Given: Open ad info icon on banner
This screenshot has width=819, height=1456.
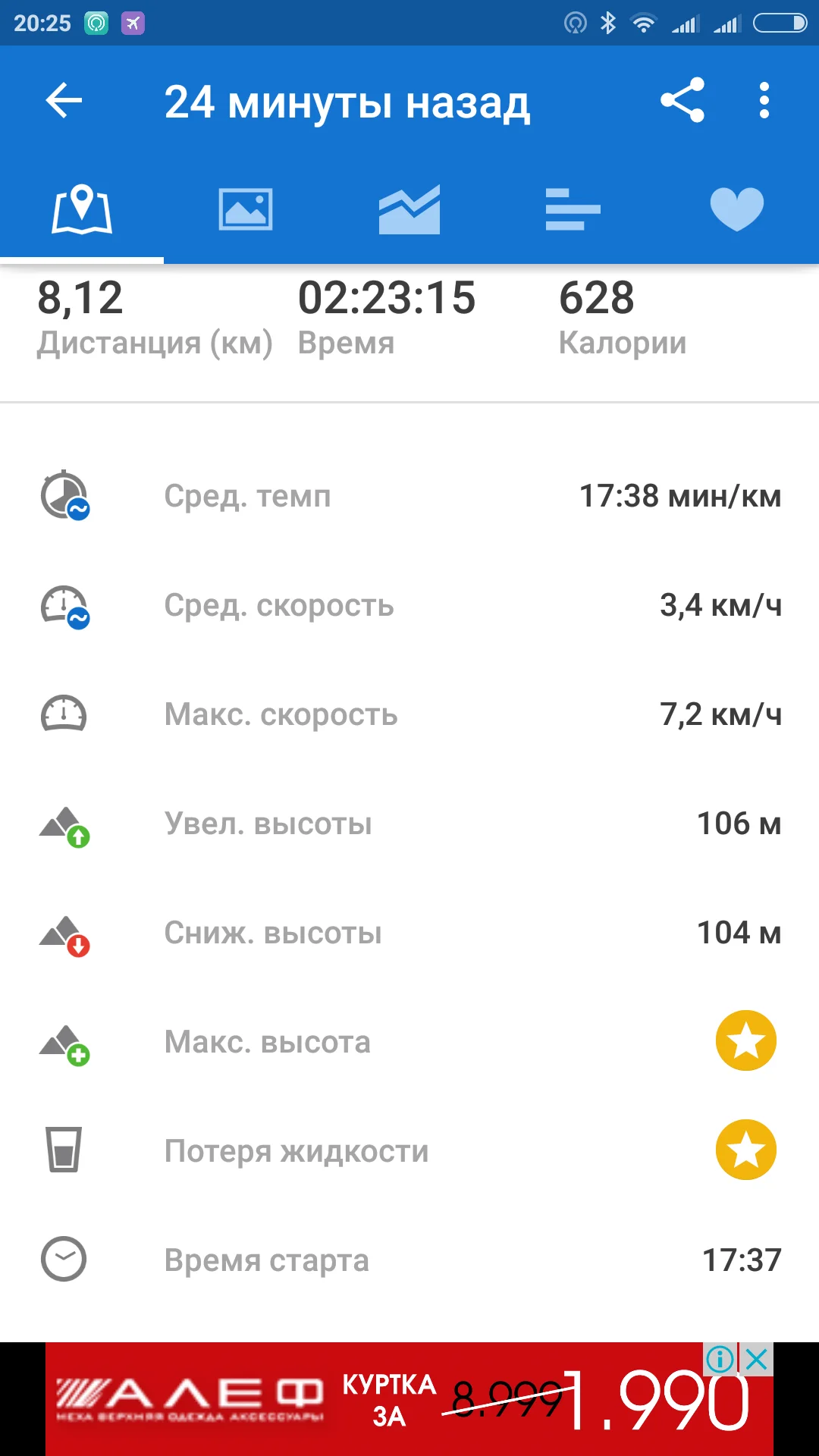Looking at the screenshot, I should pyautogui.click(x=720, y=1360).
